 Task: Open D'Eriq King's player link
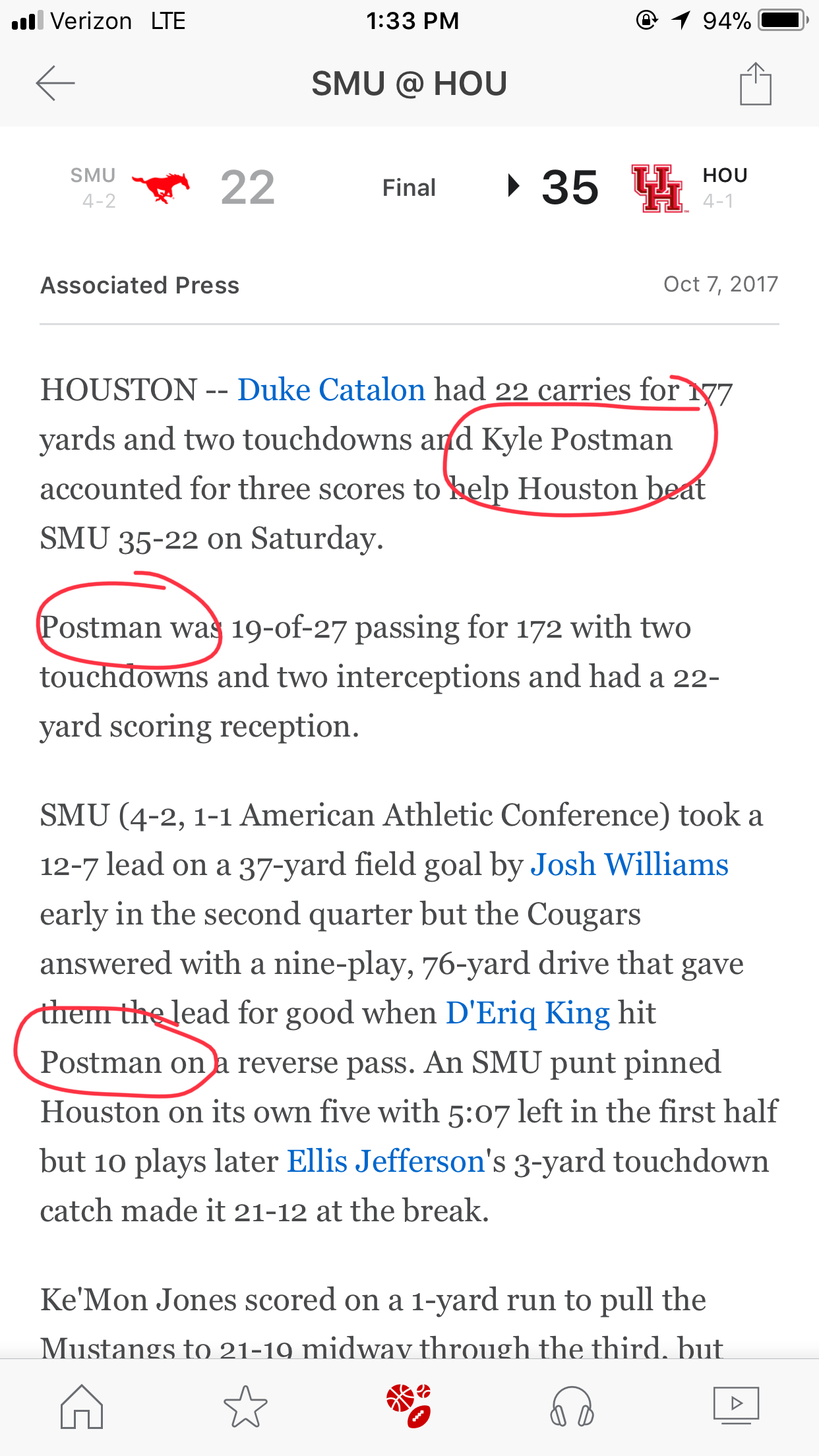(x=528, y=1014)
